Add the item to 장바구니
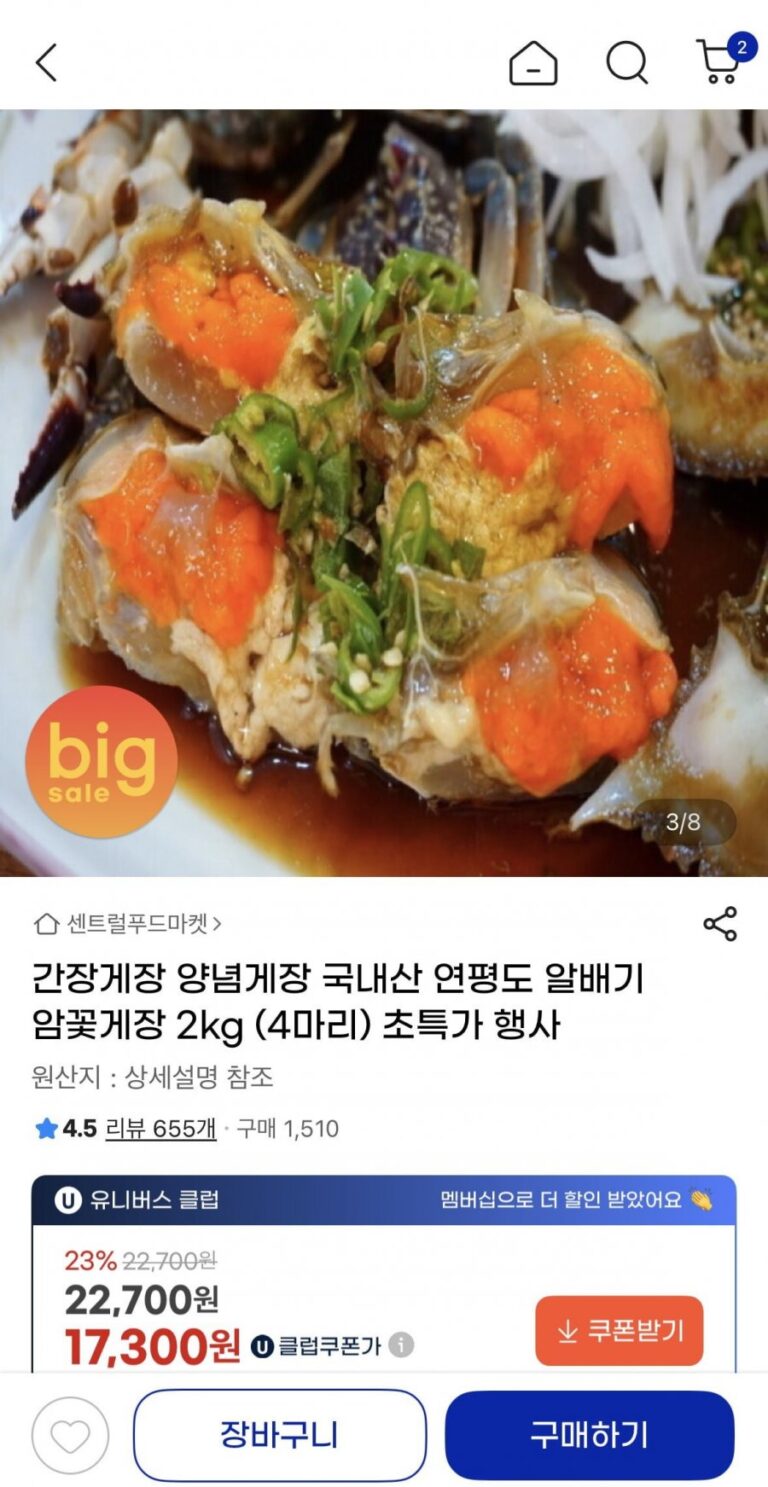 click(279, 1435)
